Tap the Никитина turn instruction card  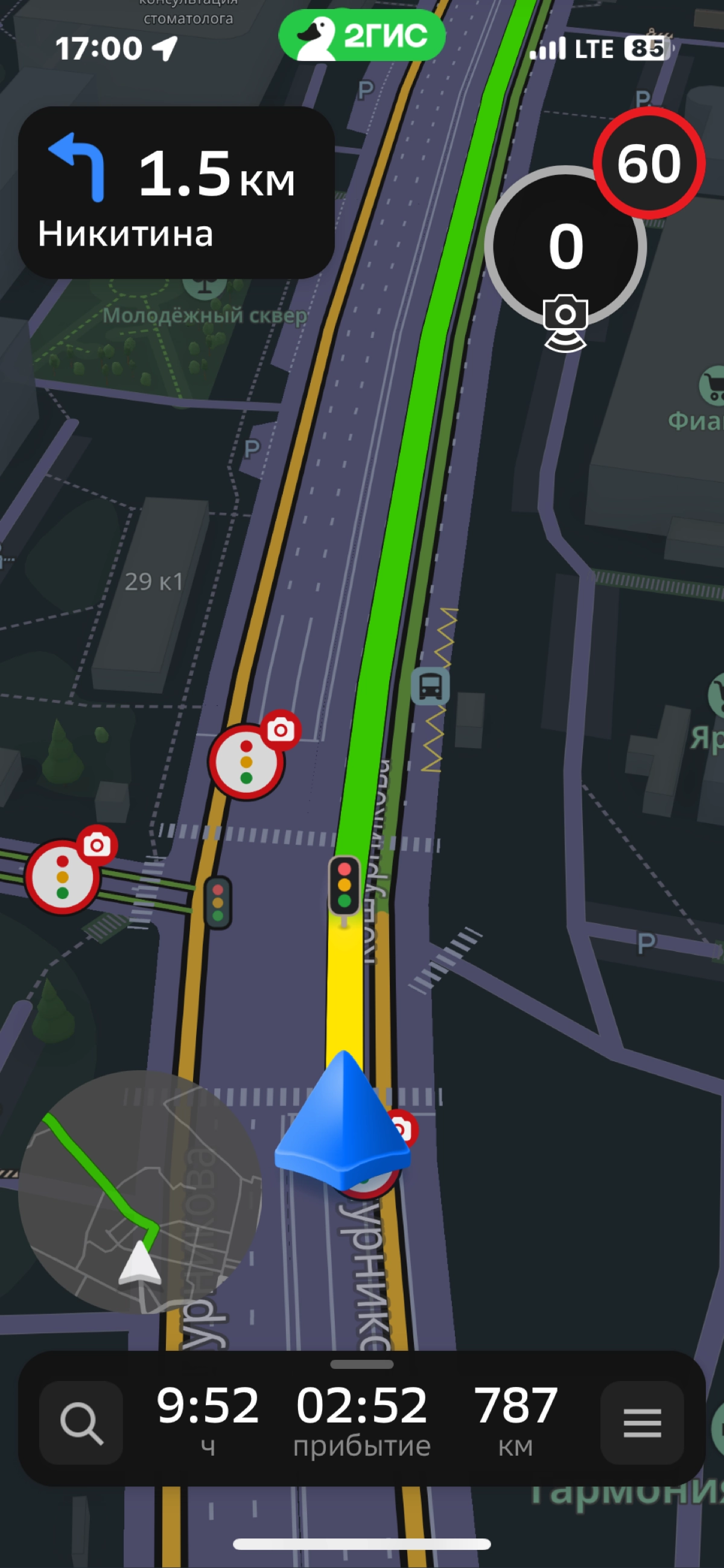tap(176, 192)
